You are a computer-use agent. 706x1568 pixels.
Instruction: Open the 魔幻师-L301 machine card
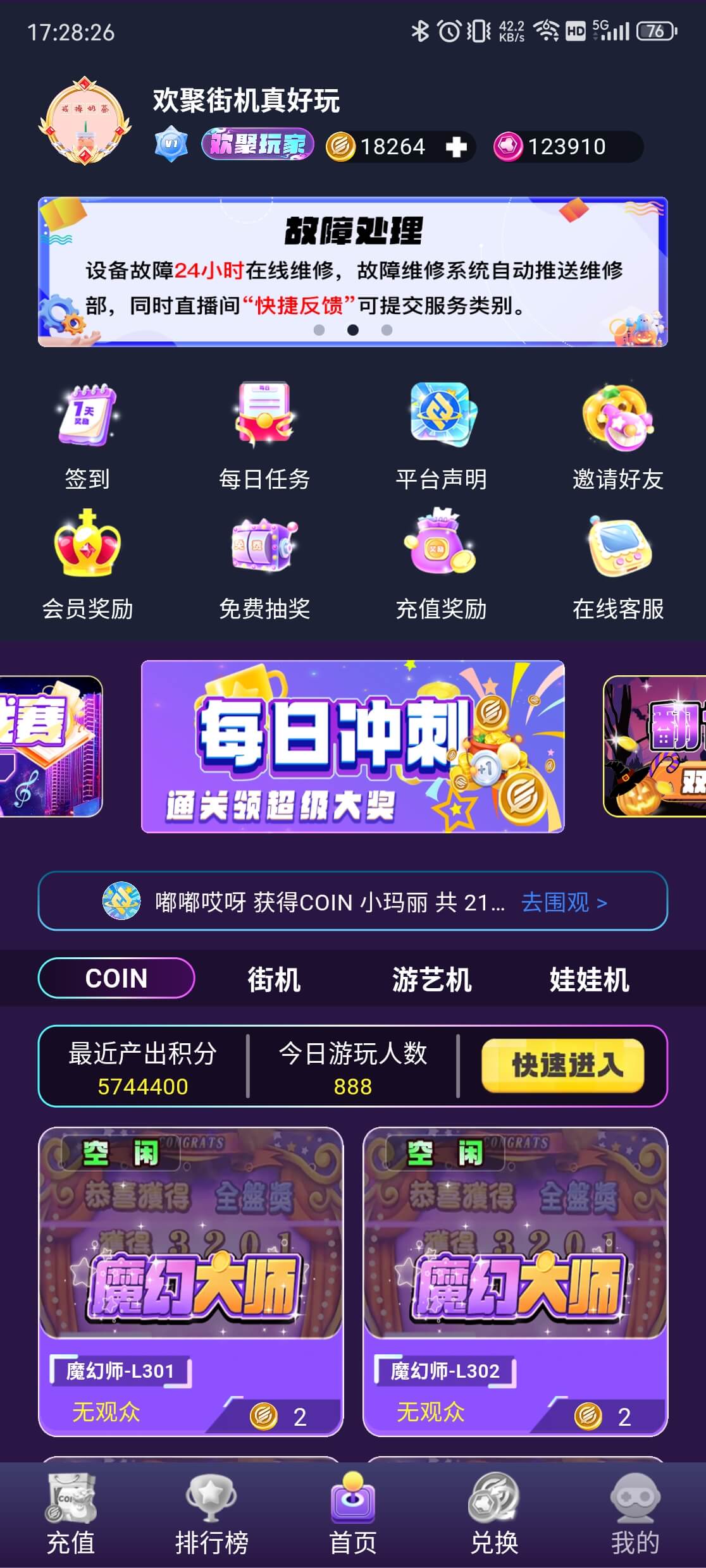point(190,1280)
